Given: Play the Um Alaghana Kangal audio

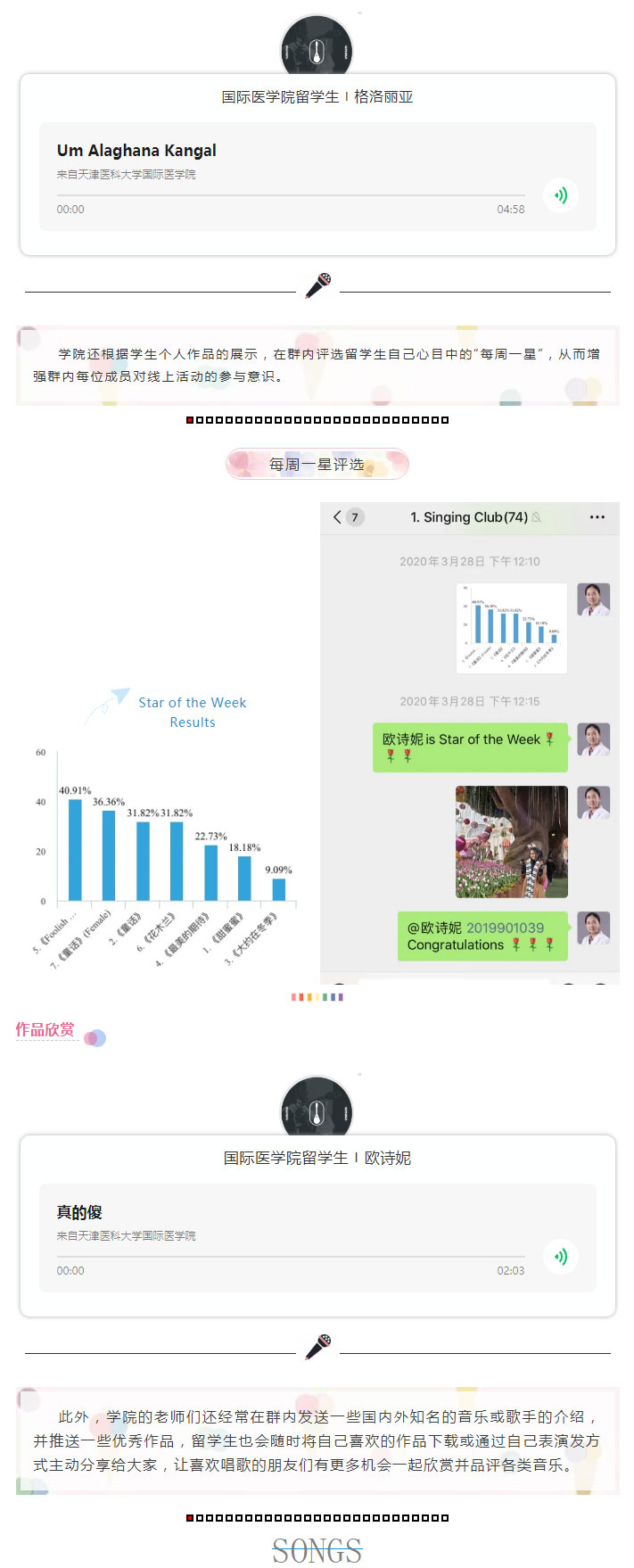Looking at the screenshot, I should click(x=560, y=195).
